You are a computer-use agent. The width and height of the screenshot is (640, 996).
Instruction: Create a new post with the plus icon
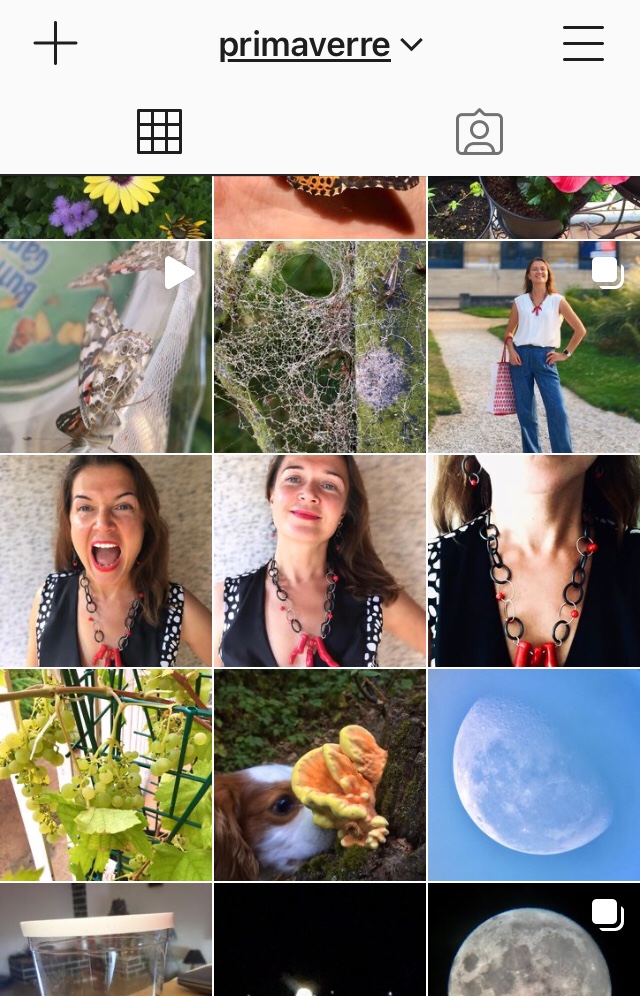(x=55, y=45)
